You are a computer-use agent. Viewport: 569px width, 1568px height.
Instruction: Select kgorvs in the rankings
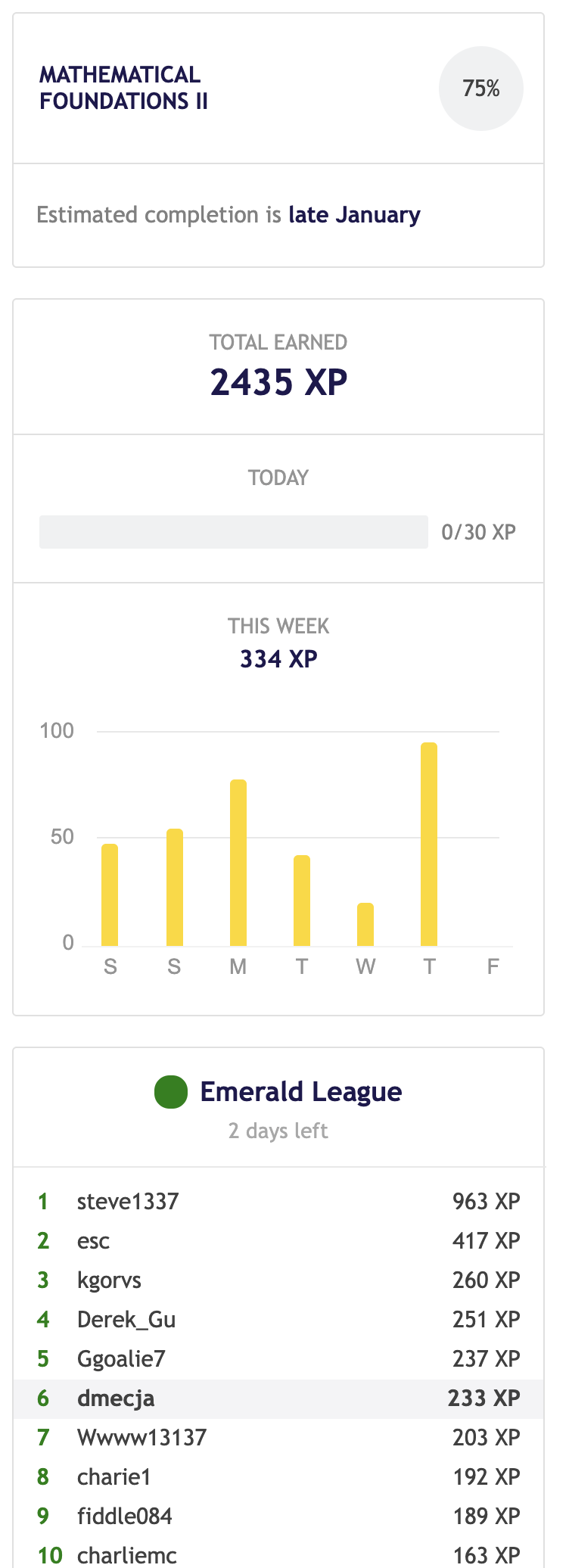[109, 1280]
